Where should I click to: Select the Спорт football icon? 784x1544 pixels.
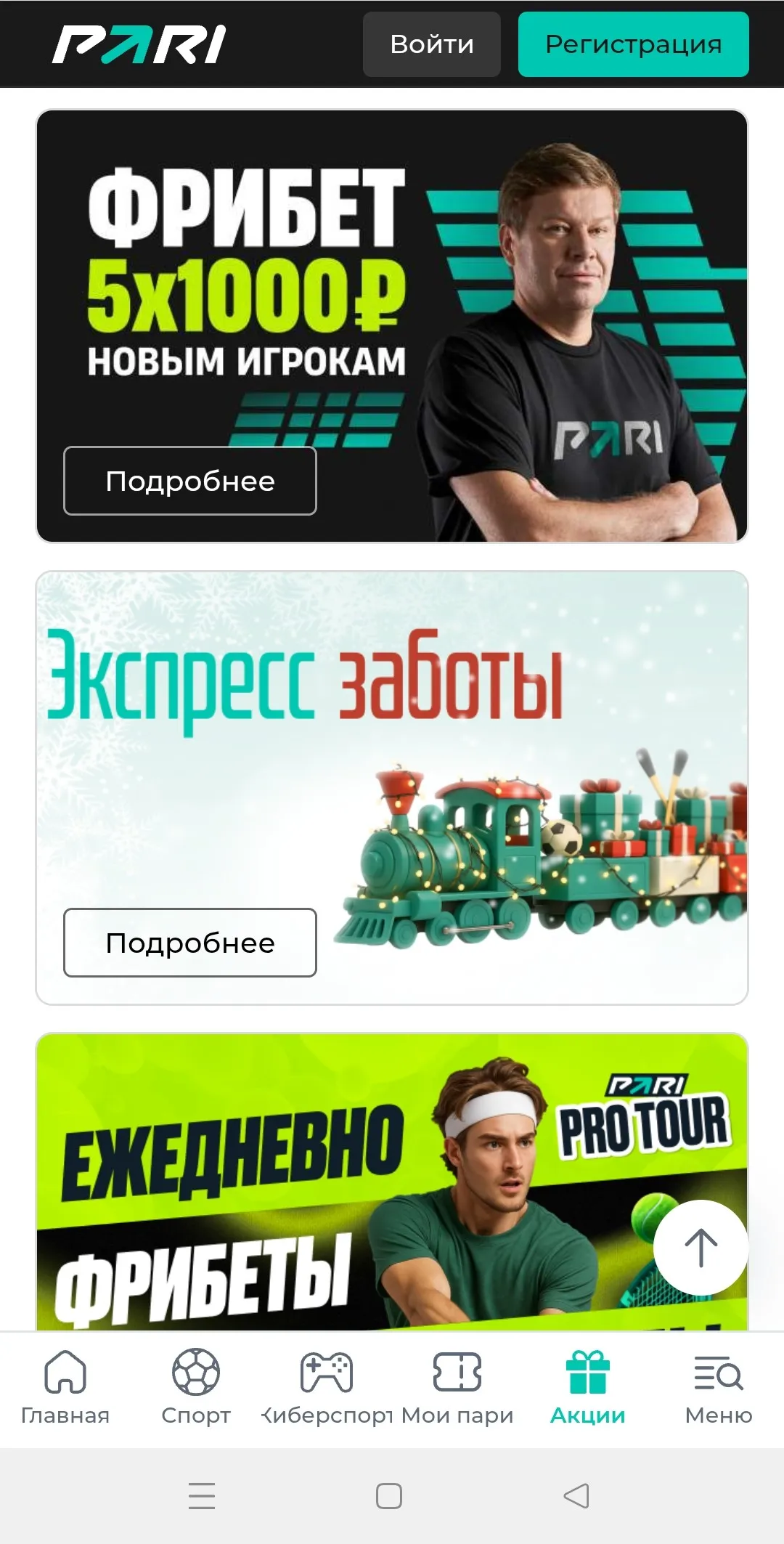[x=195, y=1370]
